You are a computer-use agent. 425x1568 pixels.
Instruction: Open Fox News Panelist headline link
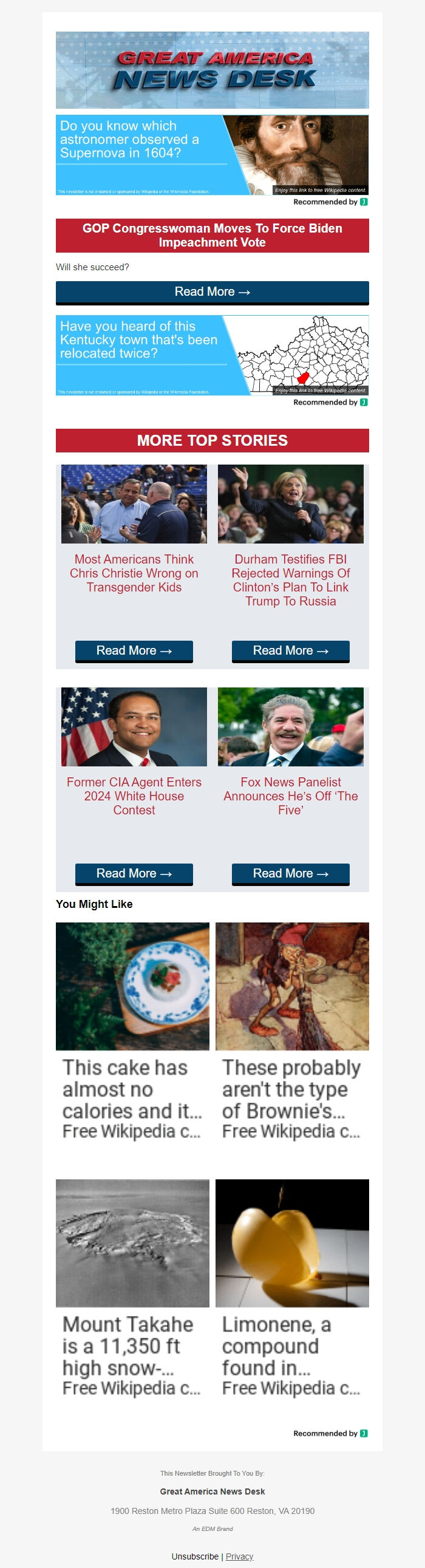[x=290, y=796]
